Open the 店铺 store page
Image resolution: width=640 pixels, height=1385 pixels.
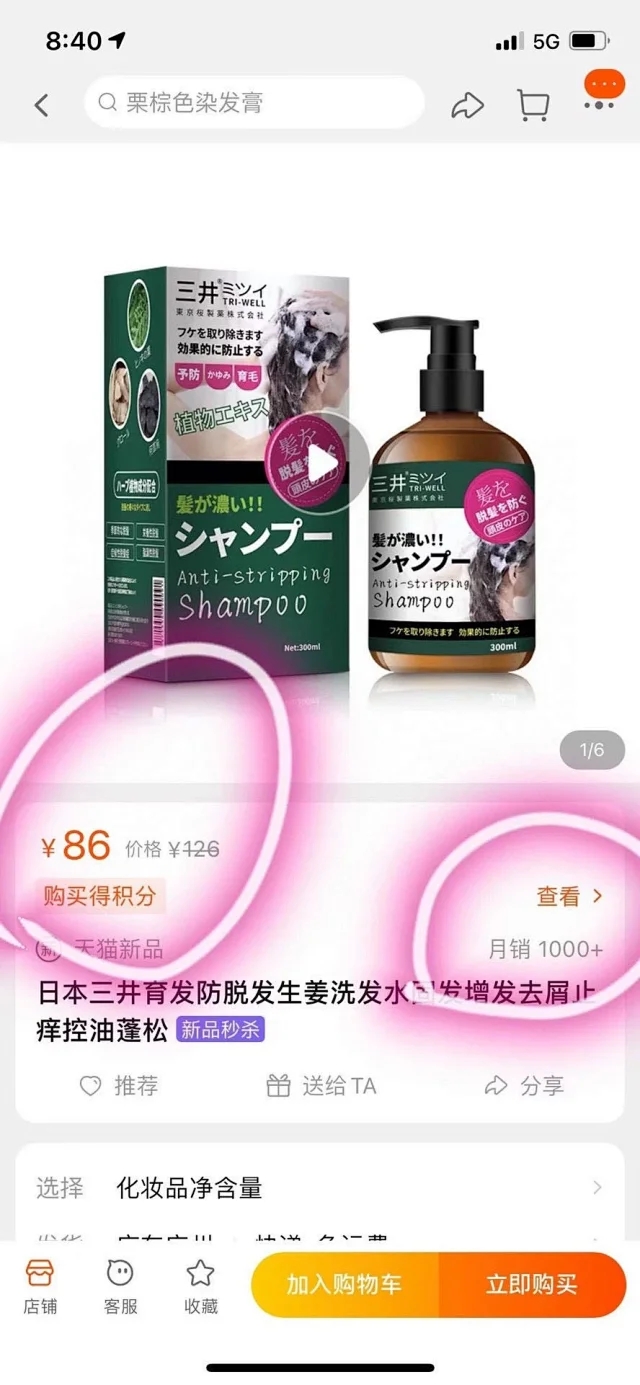point(40,1286)
